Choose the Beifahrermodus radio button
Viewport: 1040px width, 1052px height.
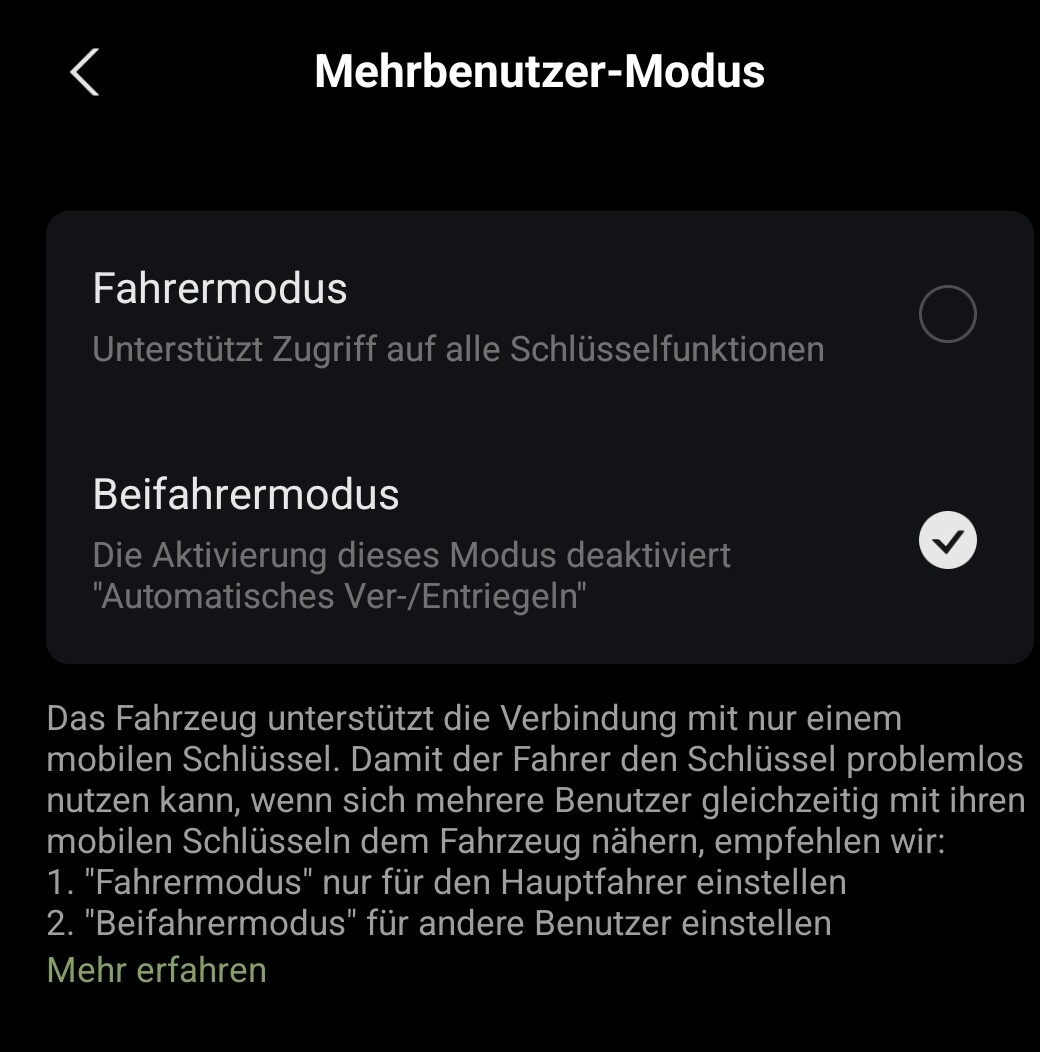[x=946, y=540]
